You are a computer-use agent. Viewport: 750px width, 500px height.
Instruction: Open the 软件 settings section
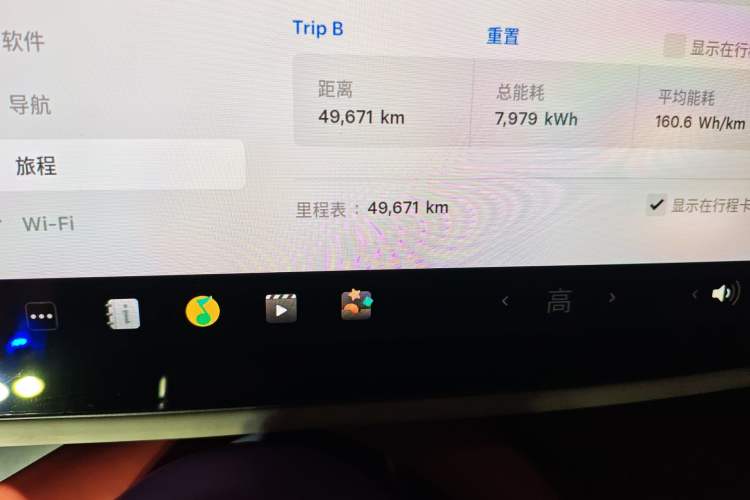(22, 42)
